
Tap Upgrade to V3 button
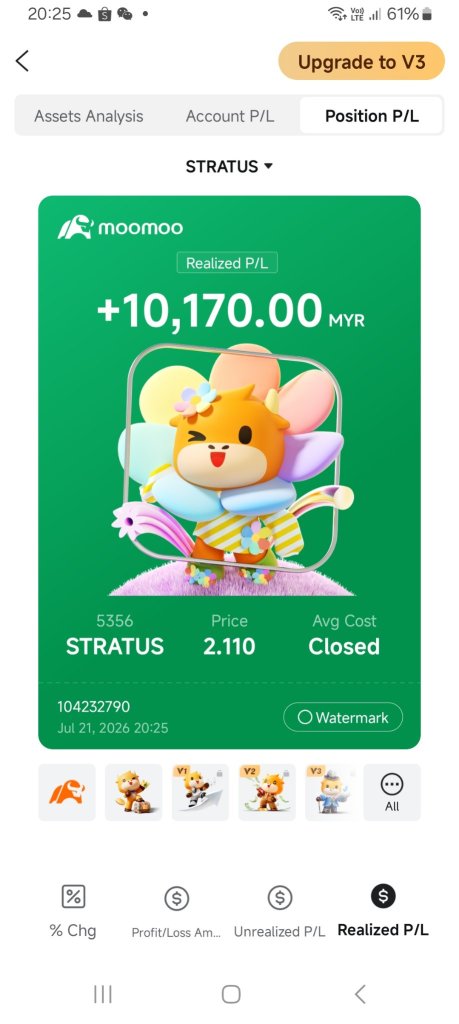pos(362,61)
